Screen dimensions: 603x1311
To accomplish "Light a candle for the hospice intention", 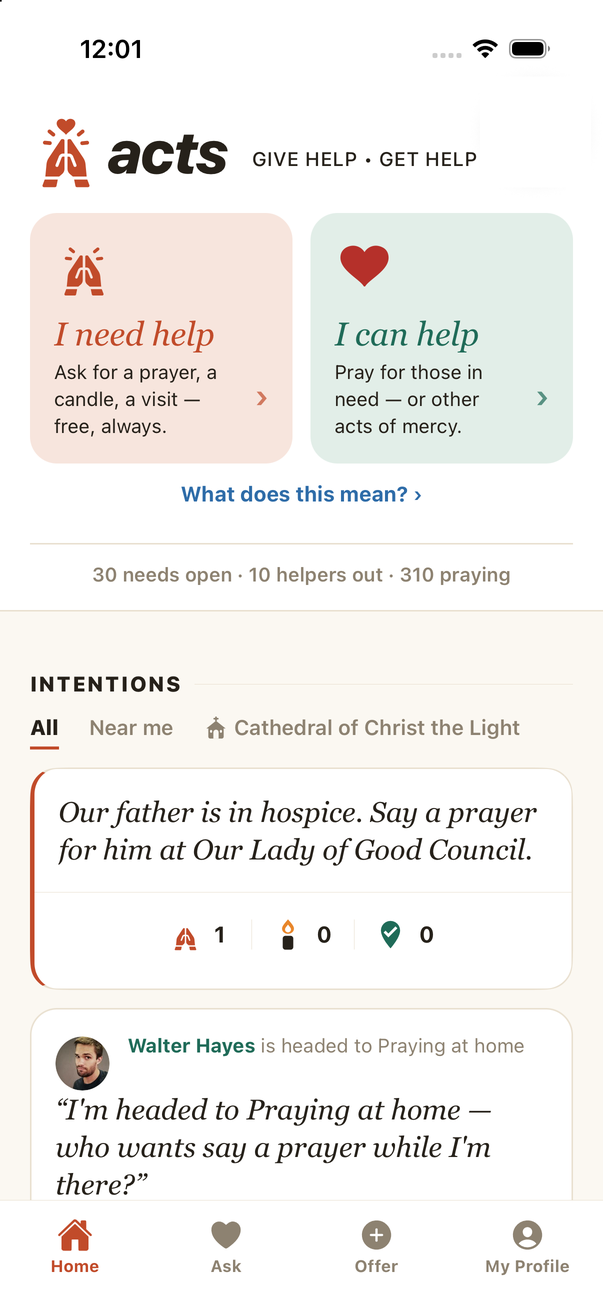I will [x=305, y=936].
